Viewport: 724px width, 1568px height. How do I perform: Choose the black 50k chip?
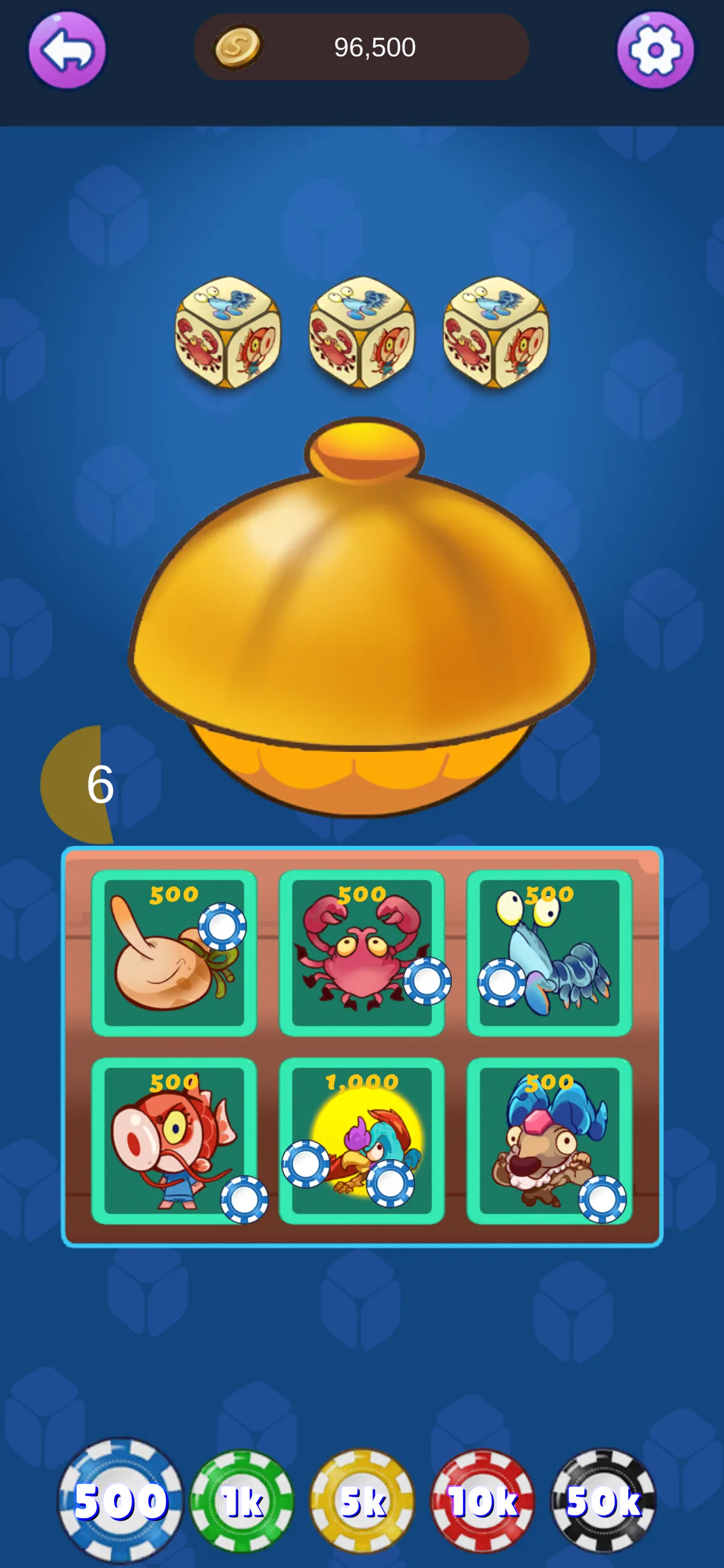coord(603,1500)
